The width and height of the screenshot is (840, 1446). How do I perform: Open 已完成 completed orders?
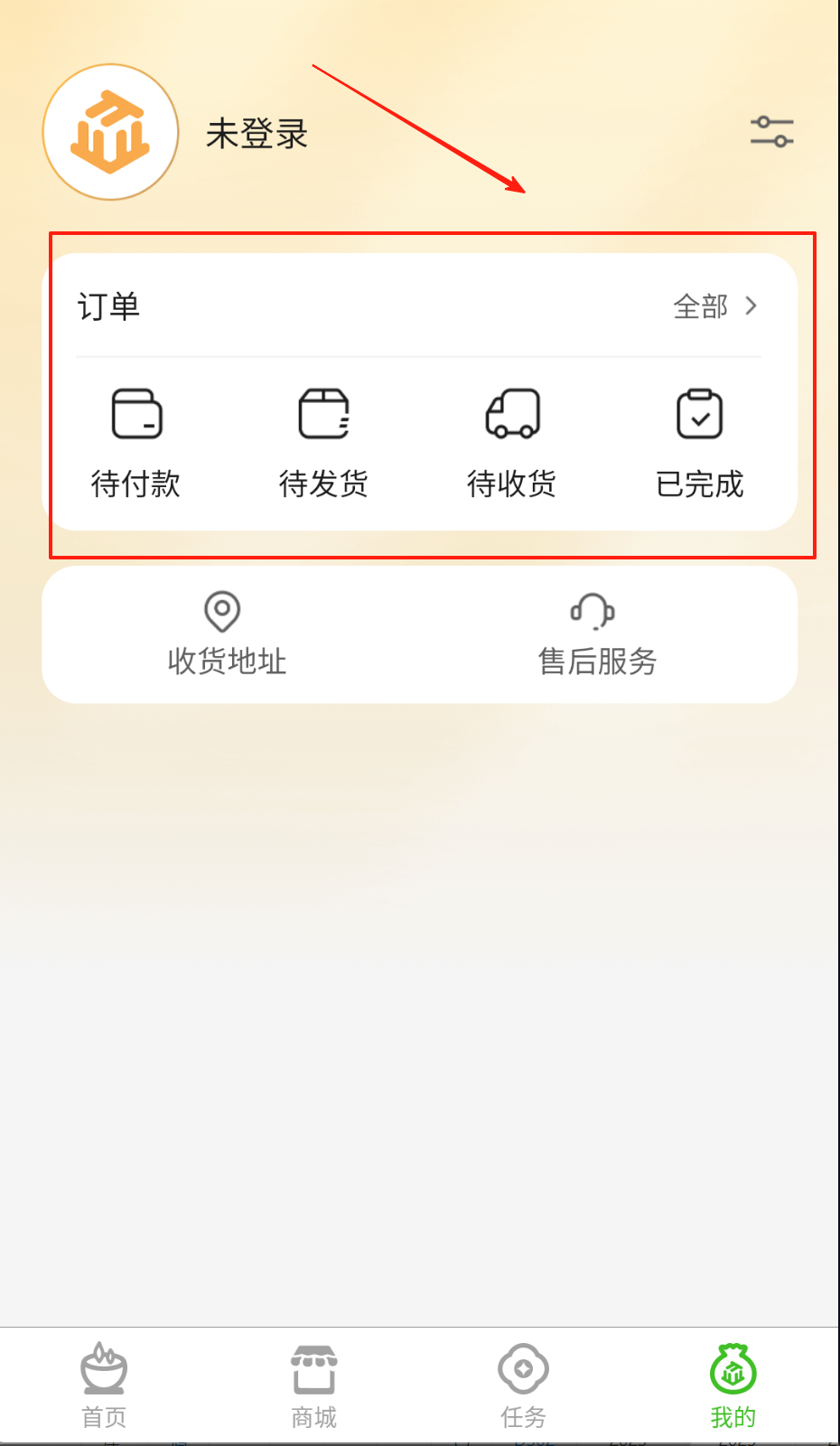(700, 443)
